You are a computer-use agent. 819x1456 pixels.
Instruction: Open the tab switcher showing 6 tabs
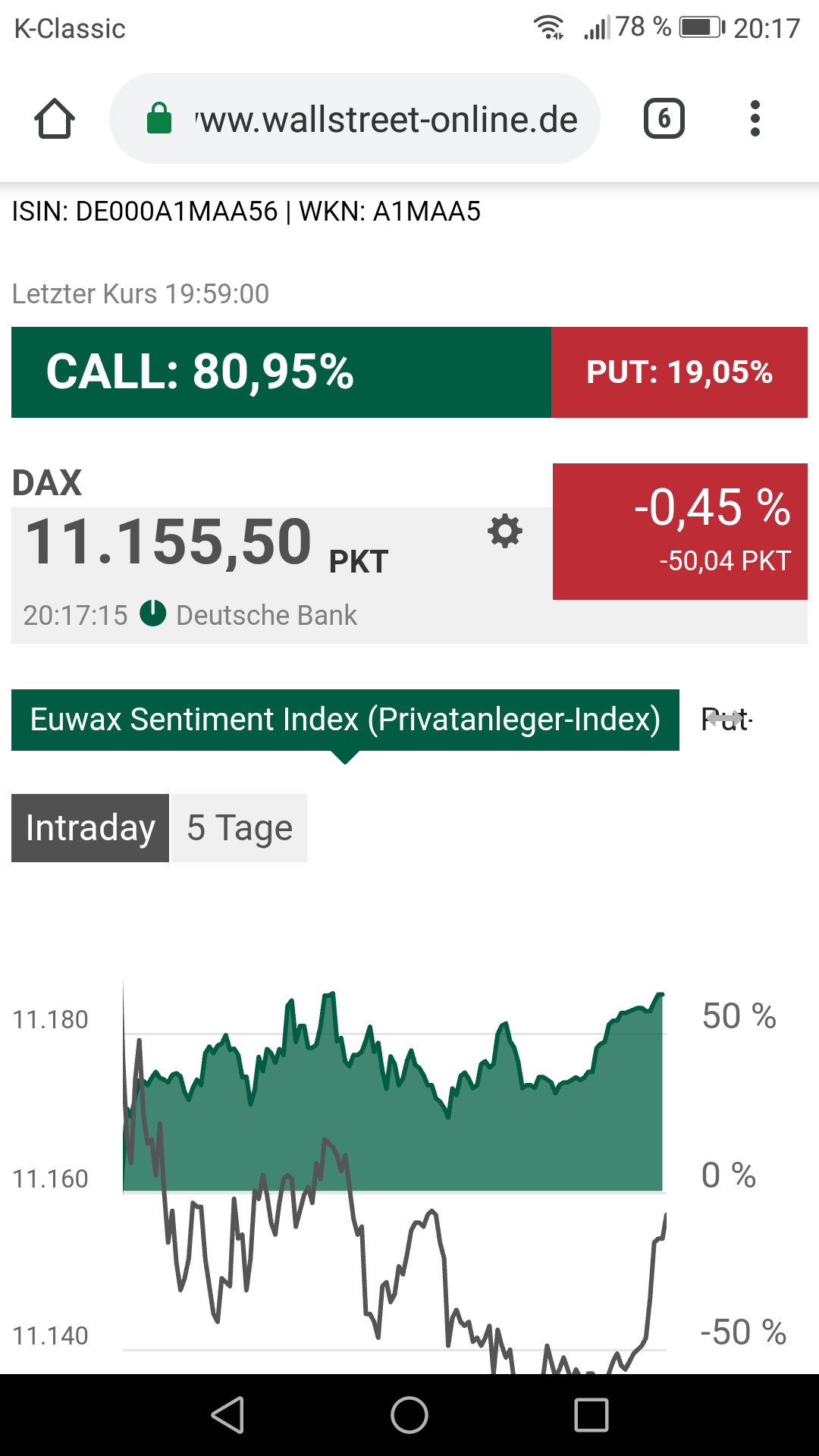tap(664, 119)
